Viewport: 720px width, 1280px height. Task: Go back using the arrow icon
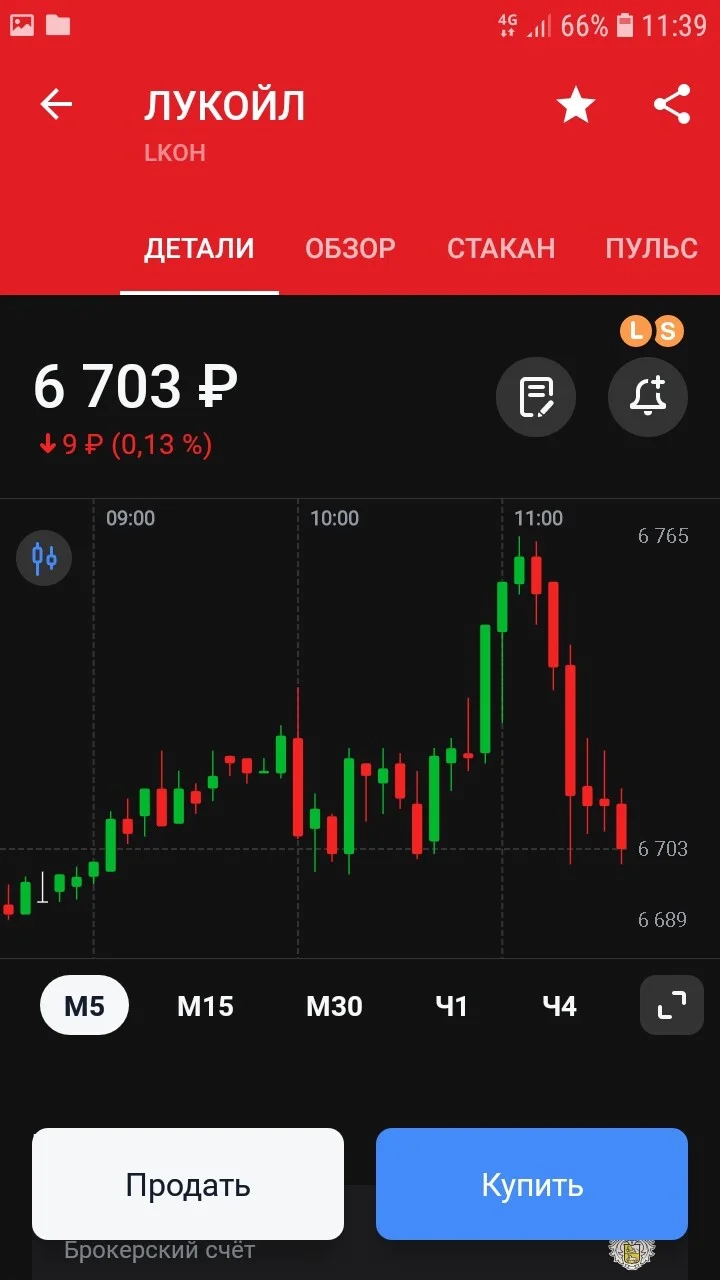[56, 105]
